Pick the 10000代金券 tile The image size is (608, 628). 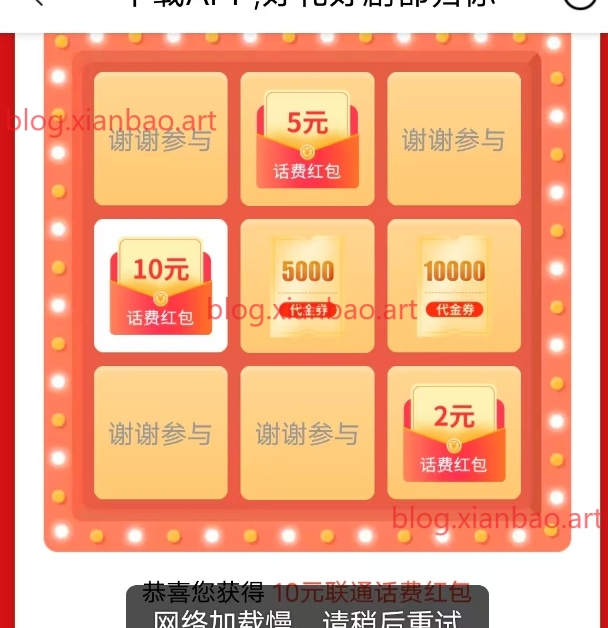(454, 285)
